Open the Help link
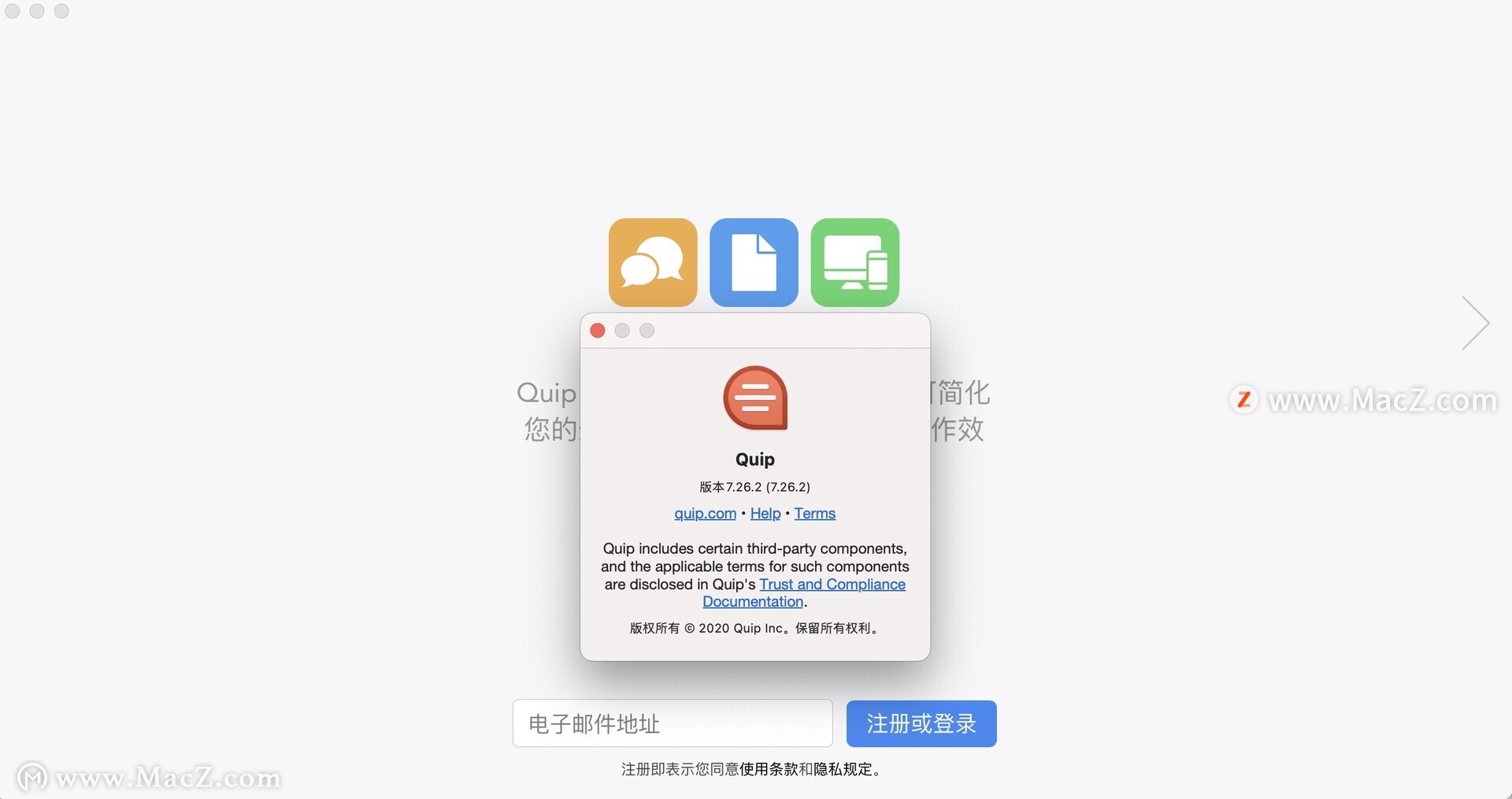Screen dimensions: 1512x799 765,514
